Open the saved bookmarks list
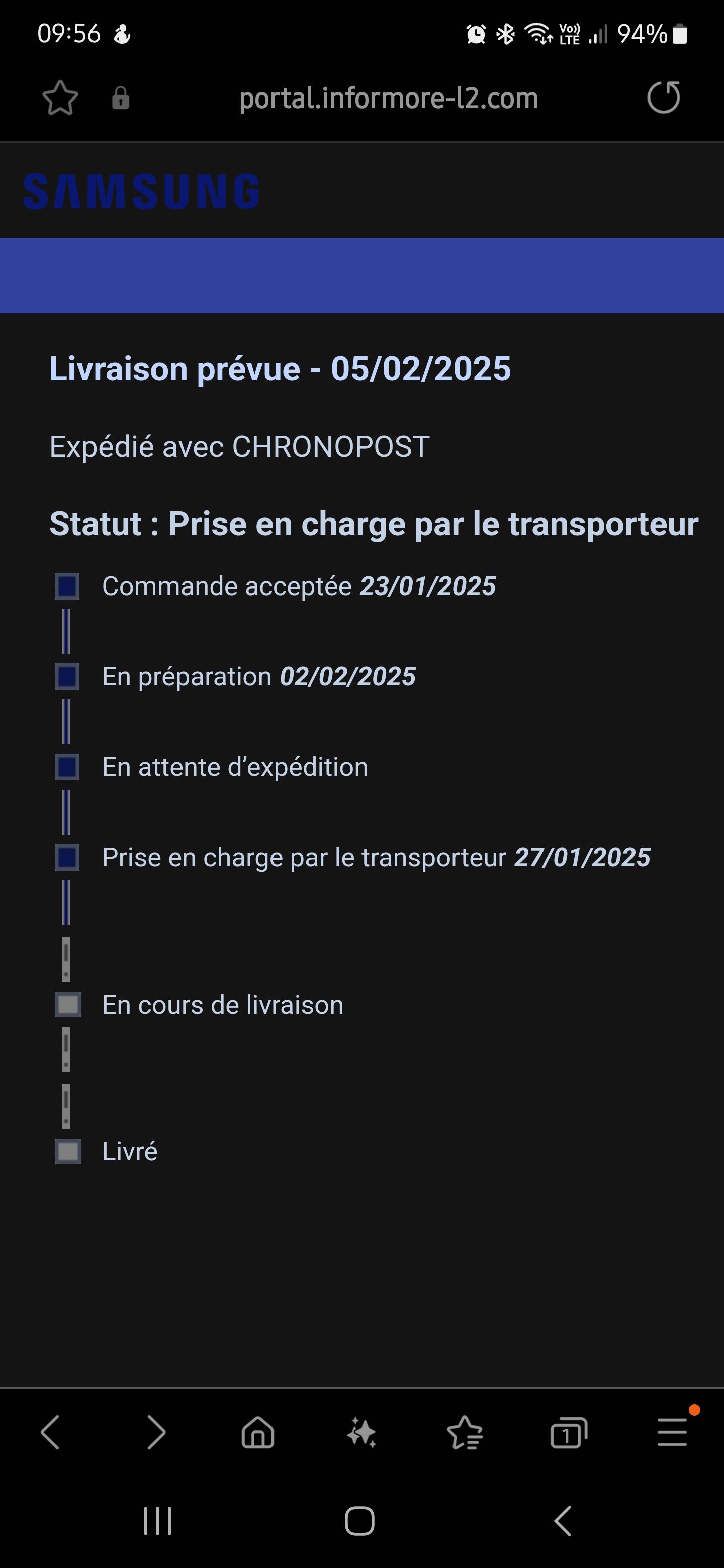 coord(465,1432)
